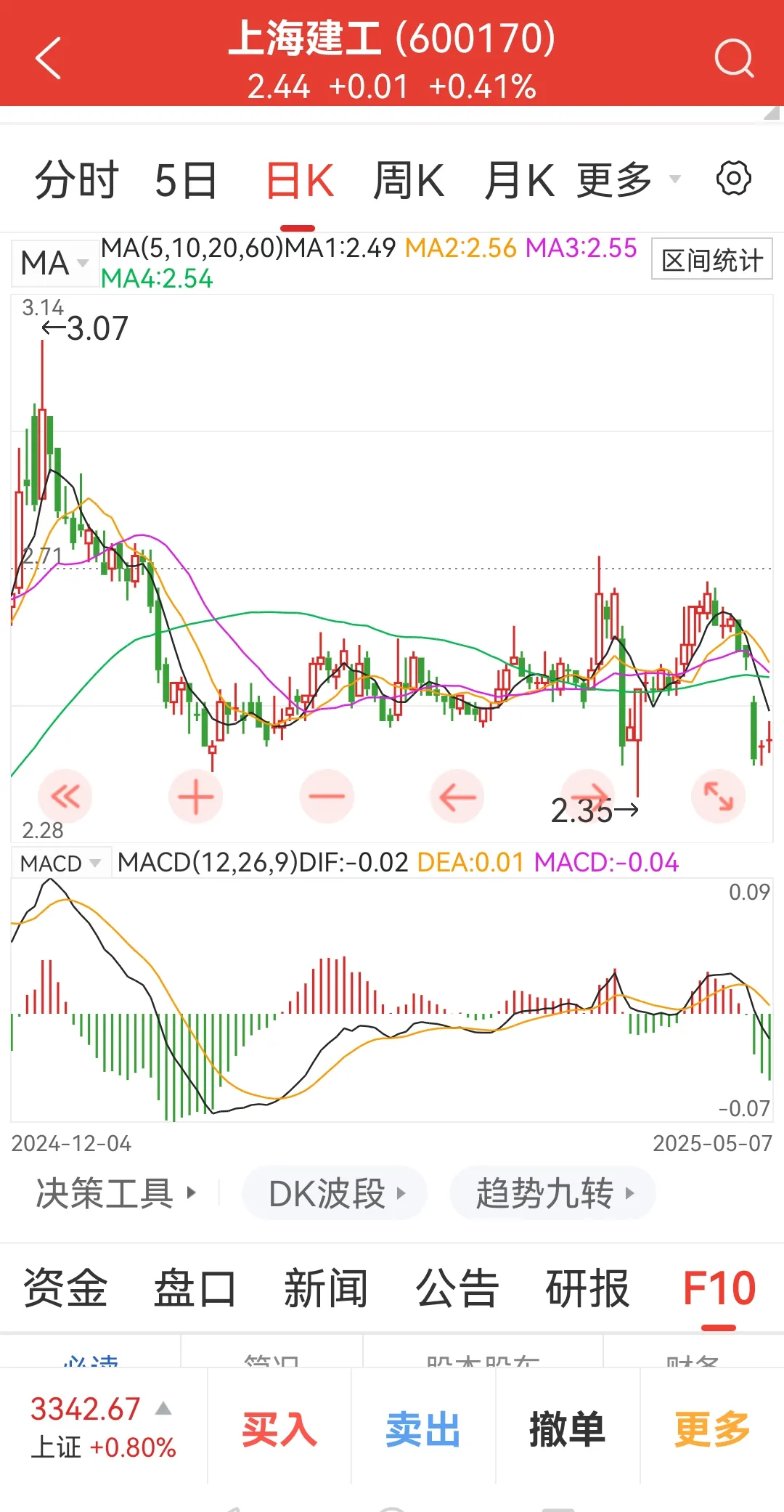Select the 周K chart tab
784x1512 pixels.
(408, 180)
